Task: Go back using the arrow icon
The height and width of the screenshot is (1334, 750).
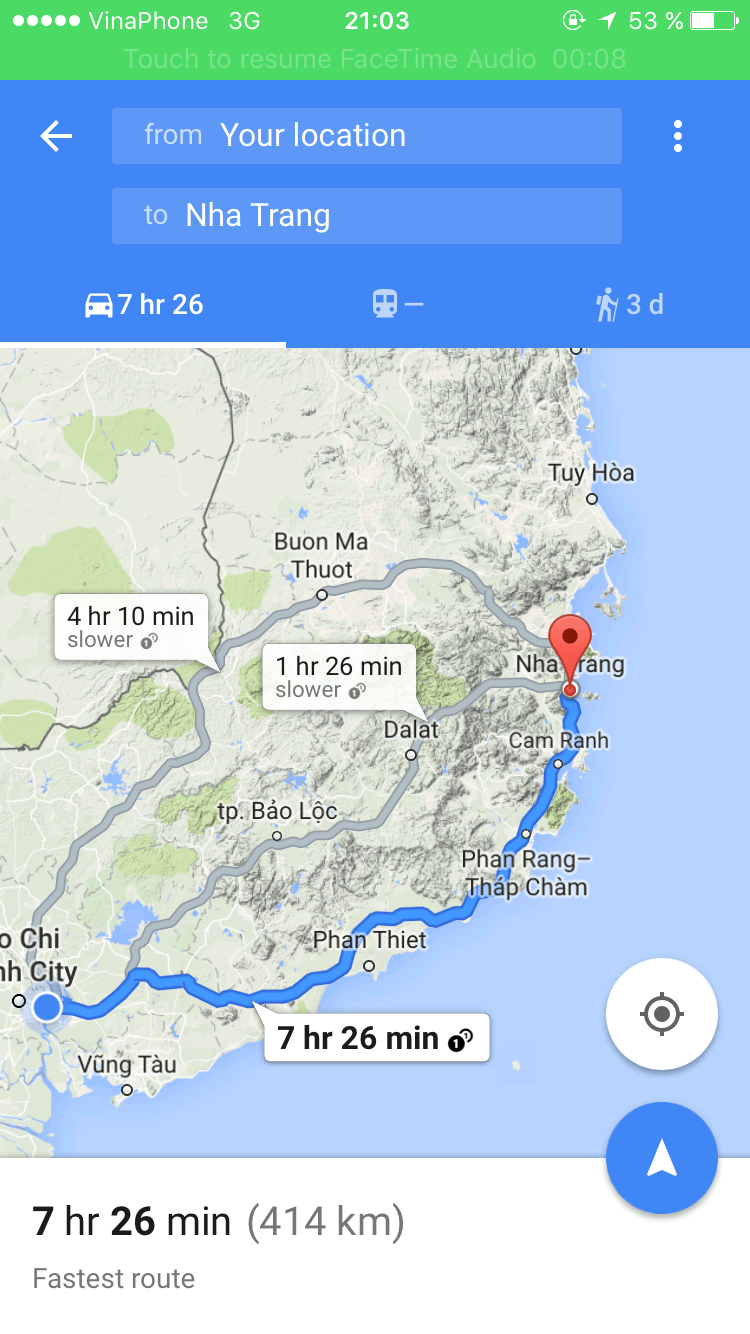Action: click(x=56, y=136)
